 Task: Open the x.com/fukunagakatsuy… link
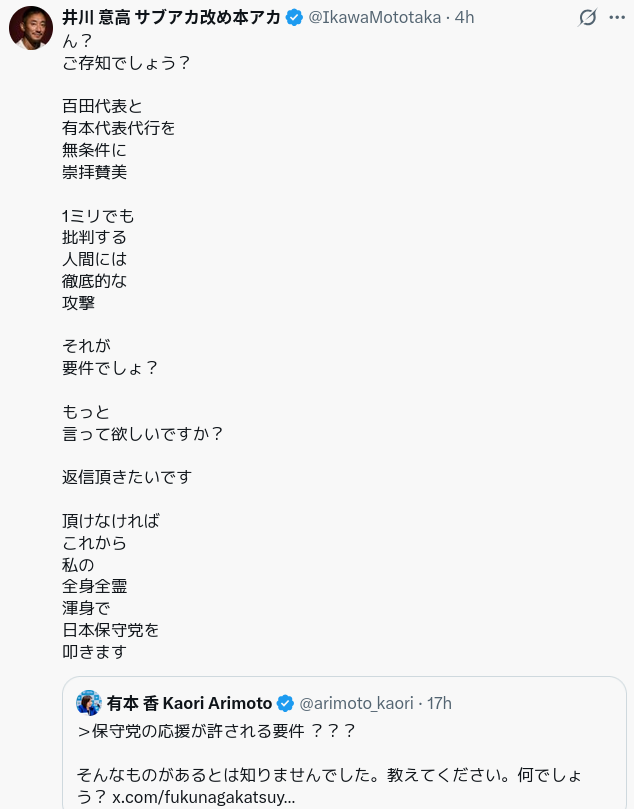204,797
